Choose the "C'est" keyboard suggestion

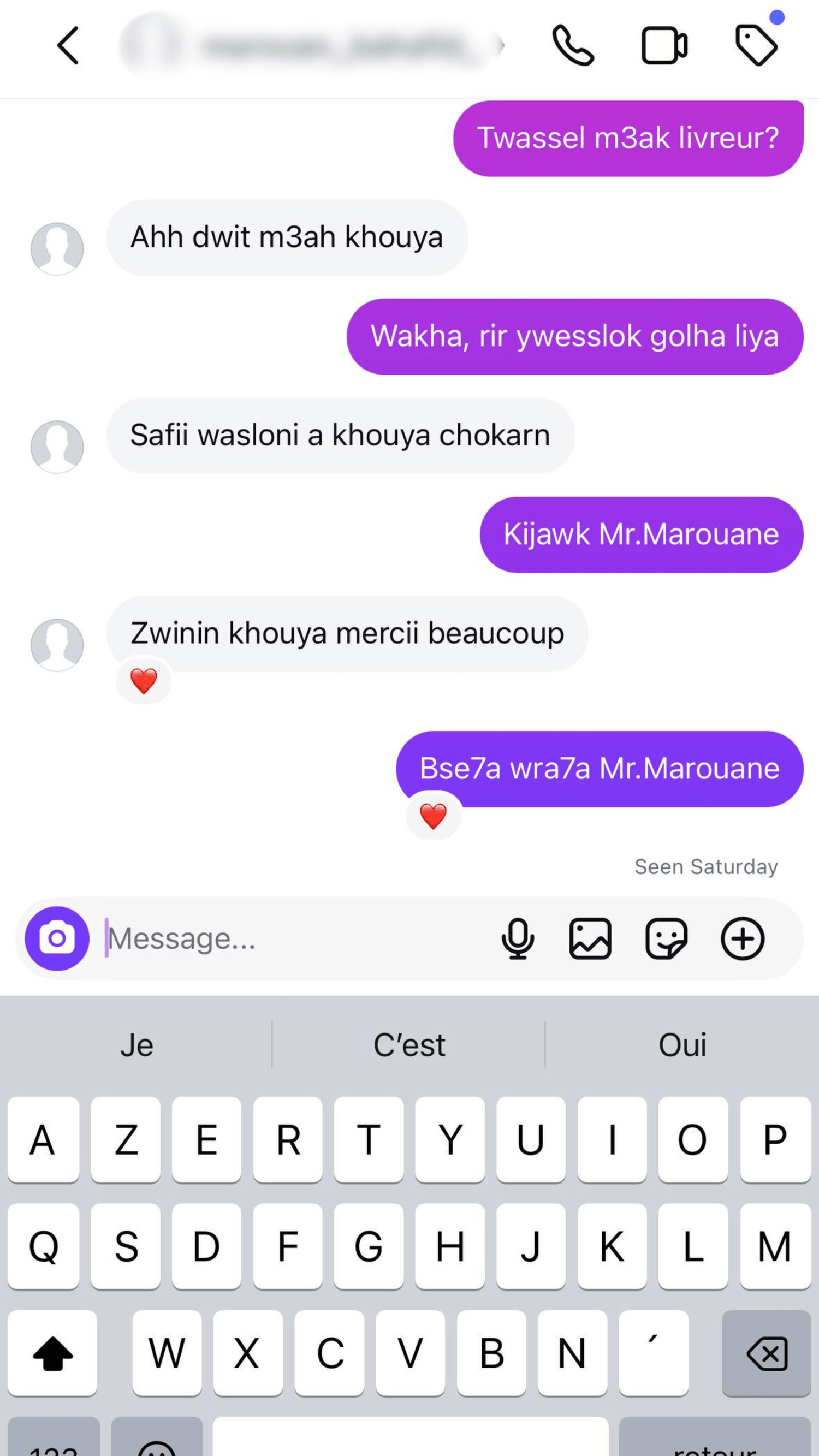(408, 1044)
